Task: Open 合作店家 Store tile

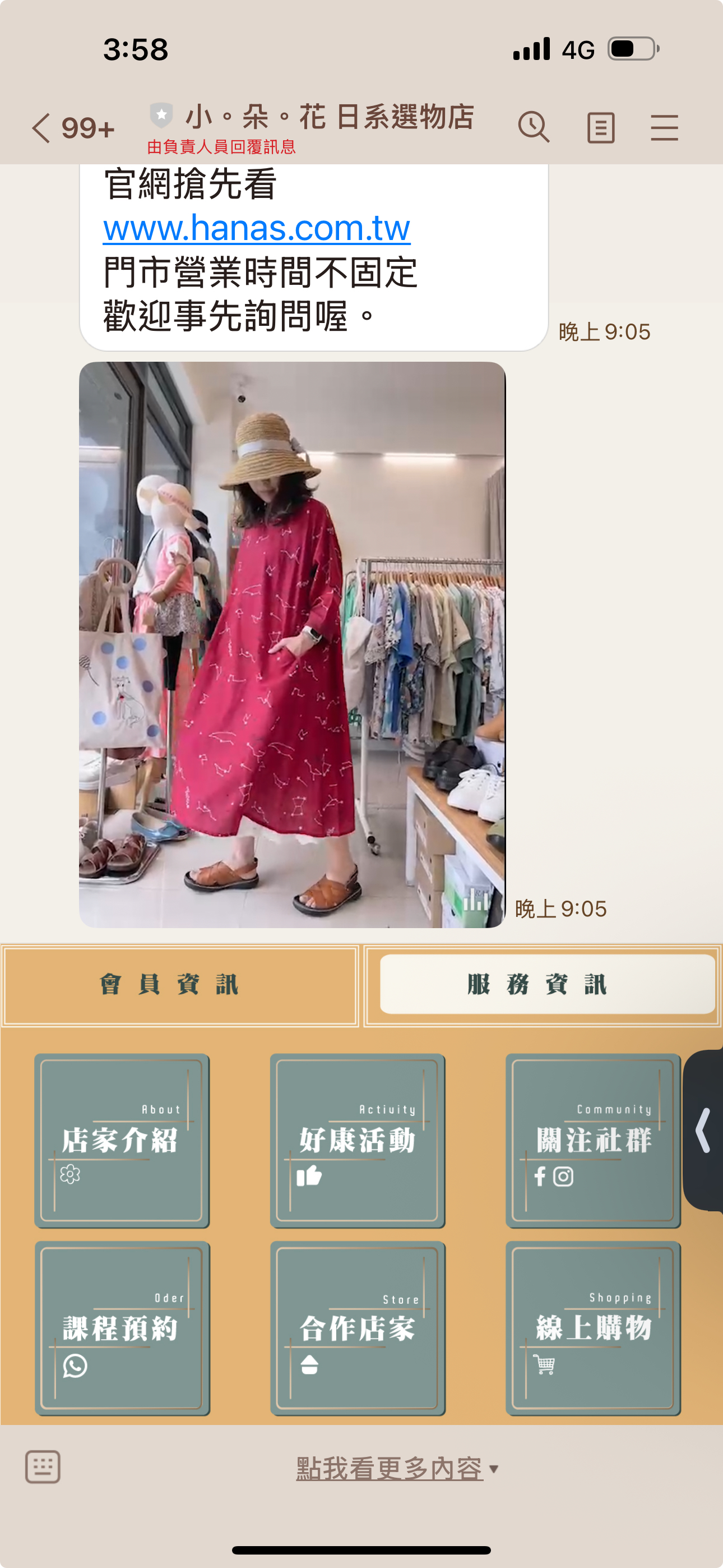Action: click(357, 1328)
